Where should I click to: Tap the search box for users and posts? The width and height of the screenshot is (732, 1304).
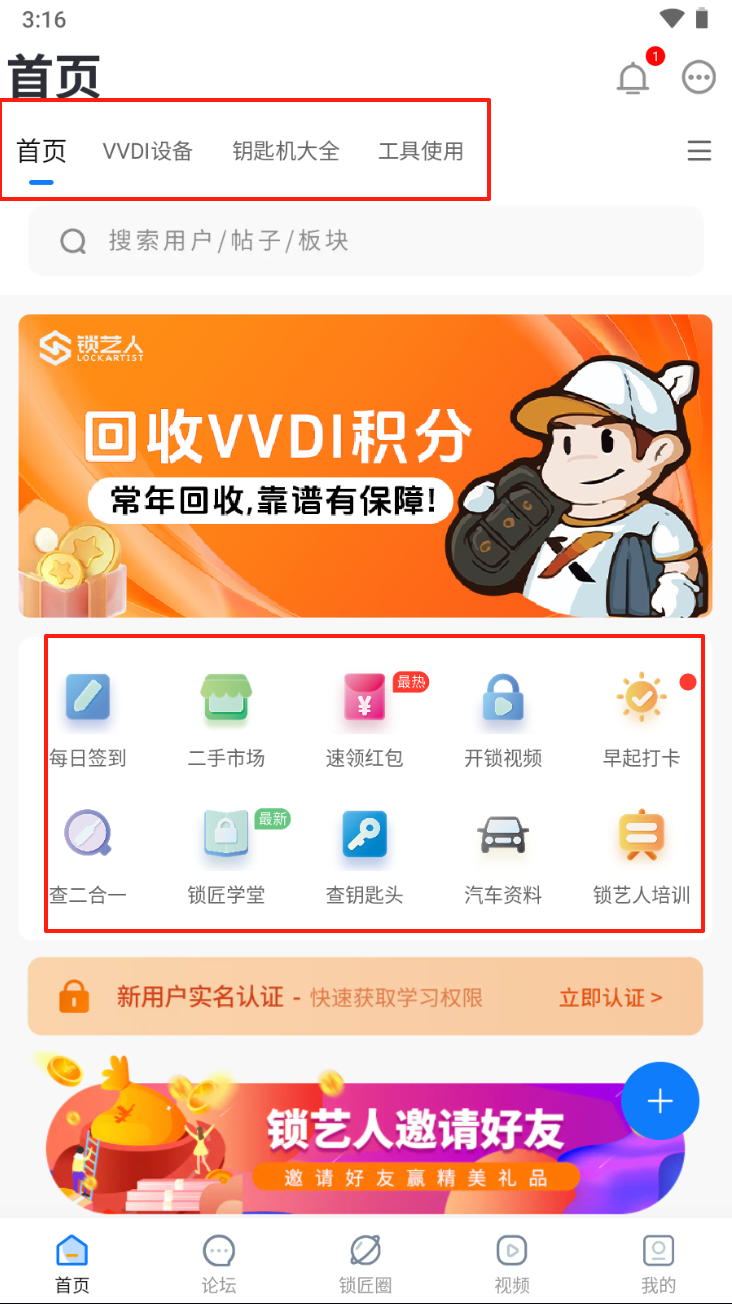pyautogui.click(x=366, y=241)
